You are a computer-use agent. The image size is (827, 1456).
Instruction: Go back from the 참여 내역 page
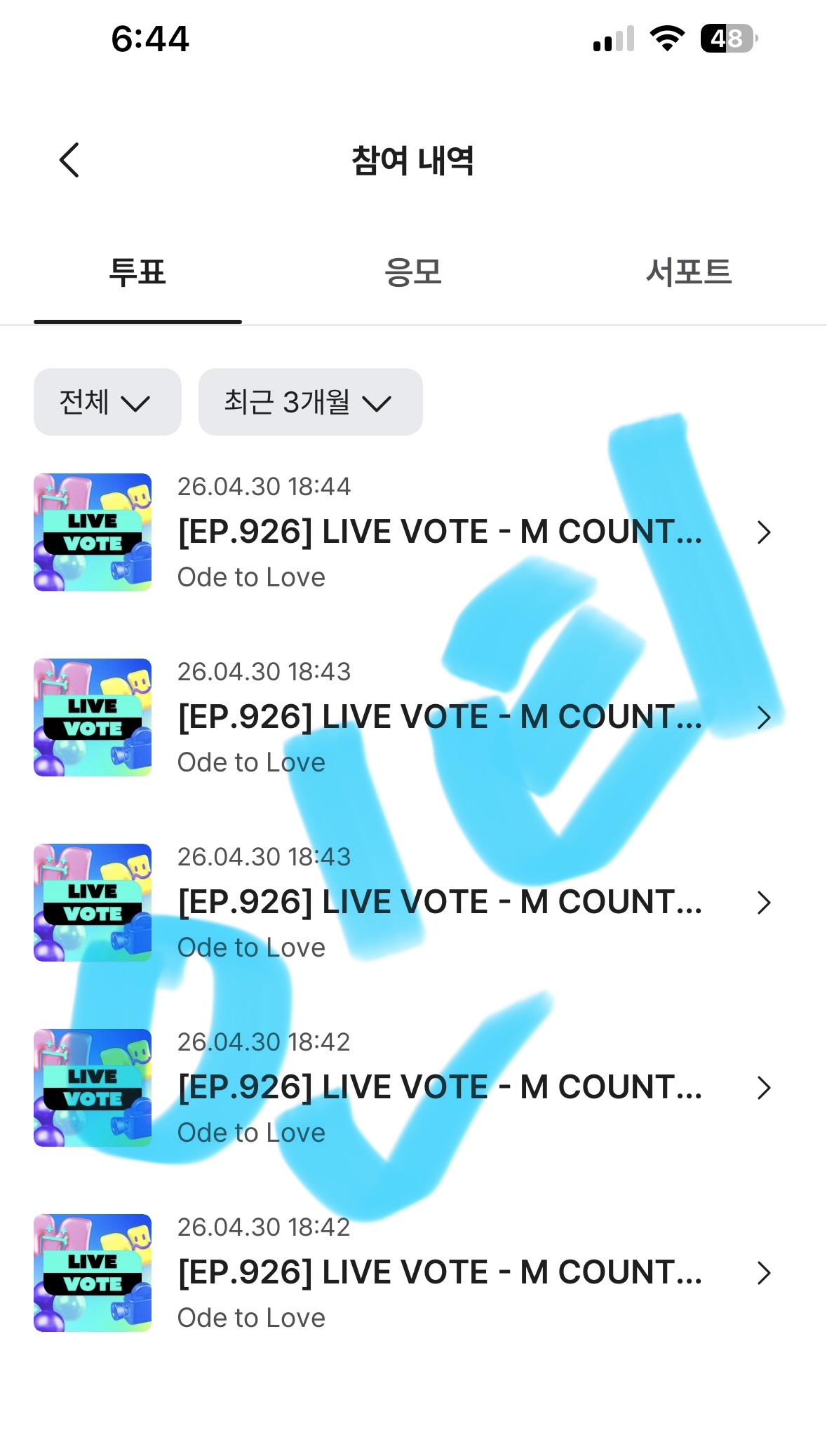pyautogui.click(x=69, y=160)
